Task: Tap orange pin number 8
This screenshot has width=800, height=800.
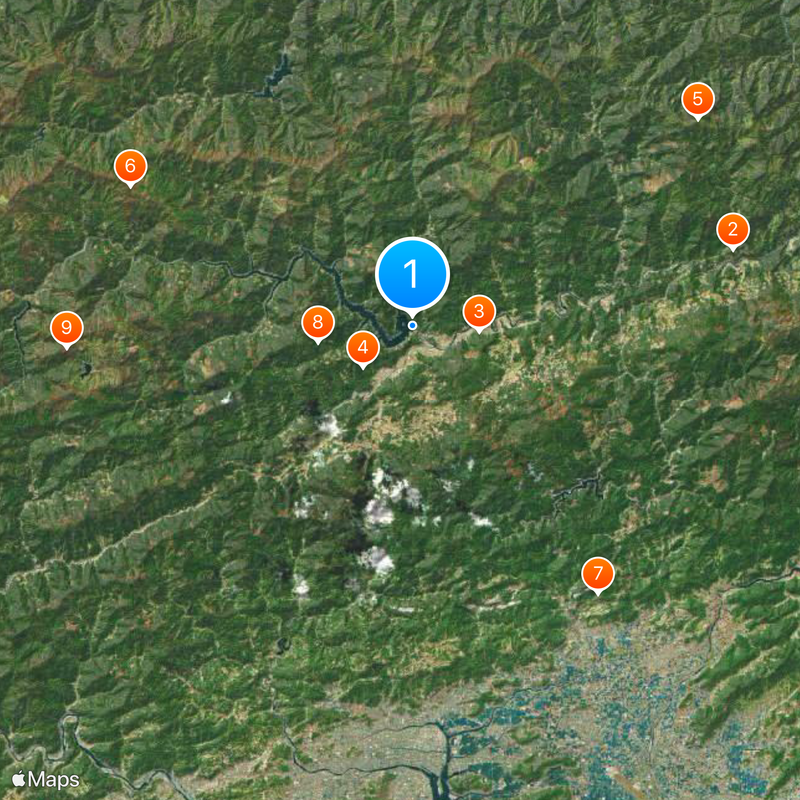Action: click(x=318, y=322)
